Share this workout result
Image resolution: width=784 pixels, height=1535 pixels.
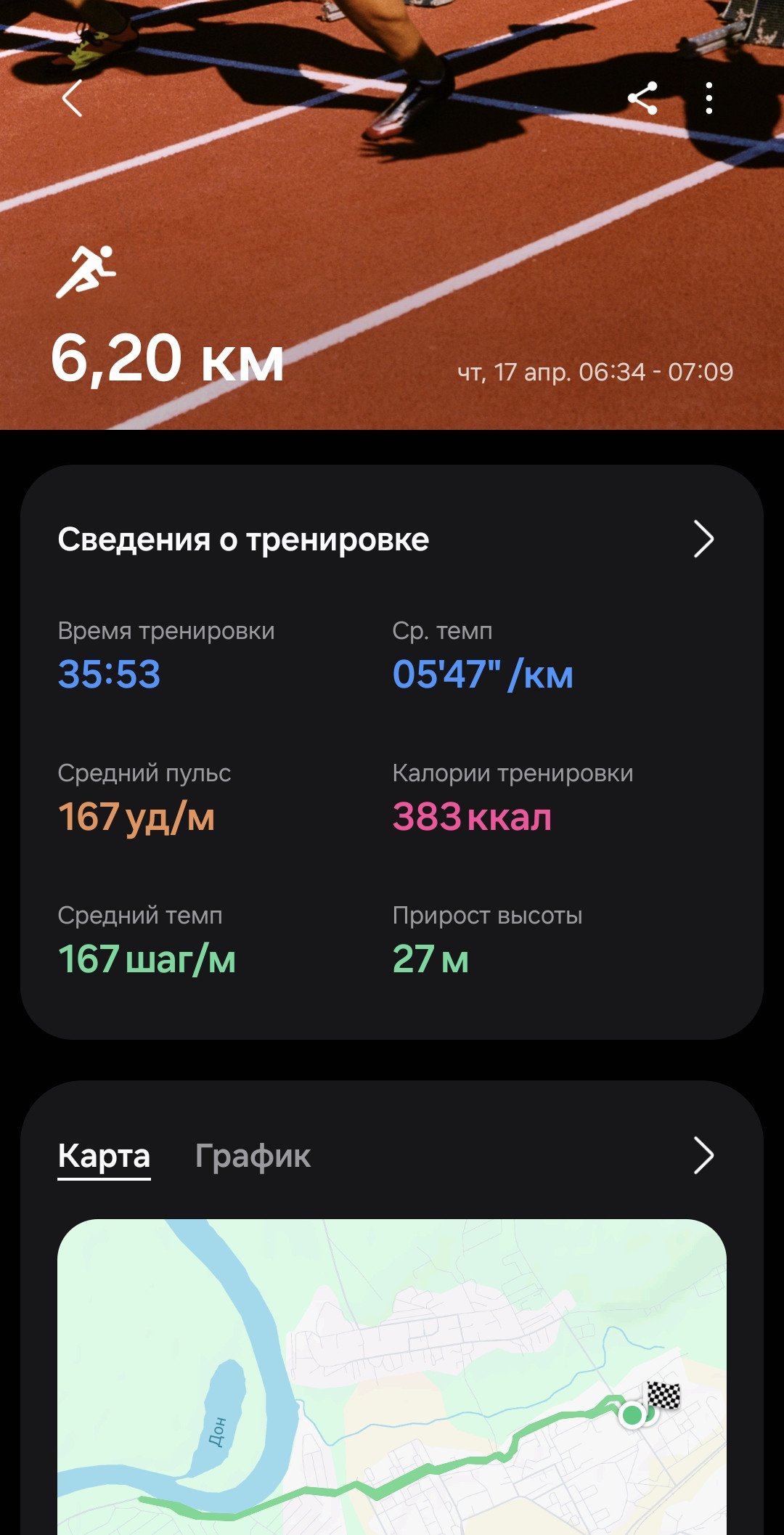point(642,98)
